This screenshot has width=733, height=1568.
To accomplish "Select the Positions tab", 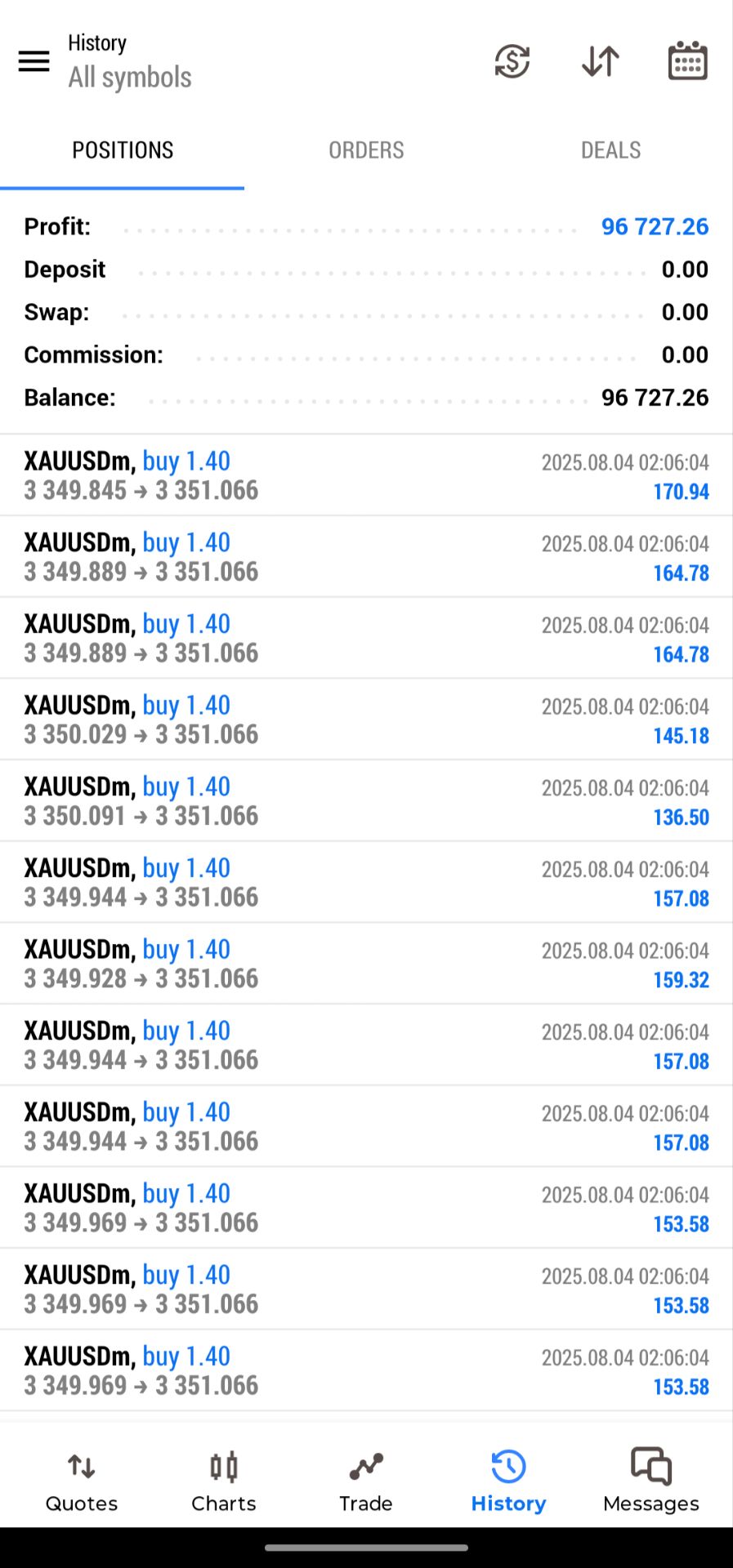I will [x=123, y=150].
